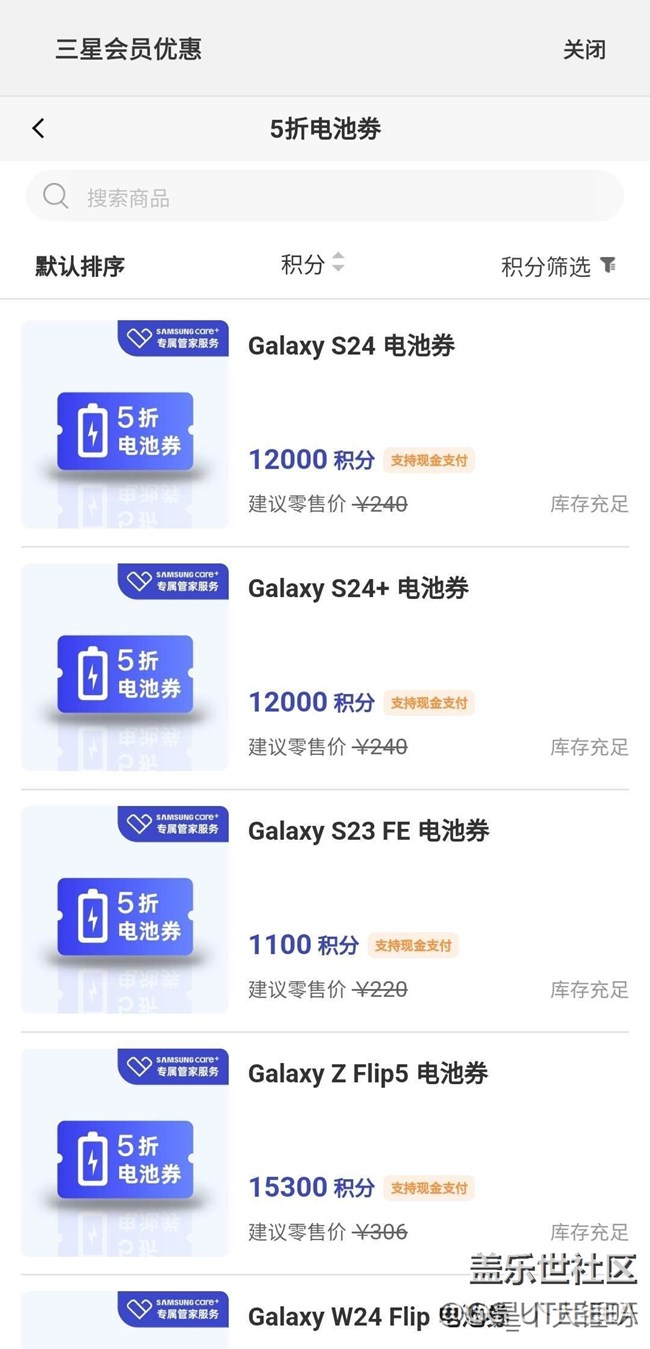Open Galaxy S24+ 电池券 item
Viewport: 650px width, 1349px height.
(358, 589)
